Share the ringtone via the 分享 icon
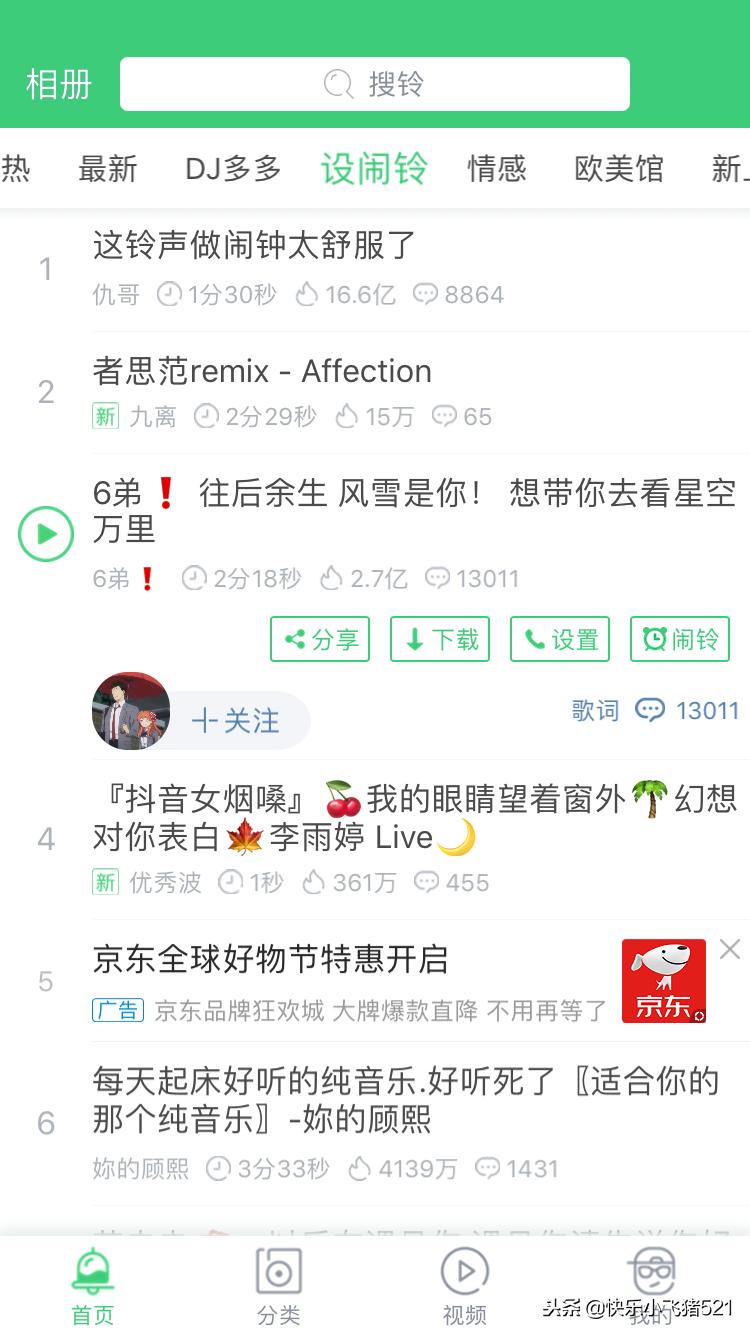This screenshot has height=1334, width=750. pos(320,639)
